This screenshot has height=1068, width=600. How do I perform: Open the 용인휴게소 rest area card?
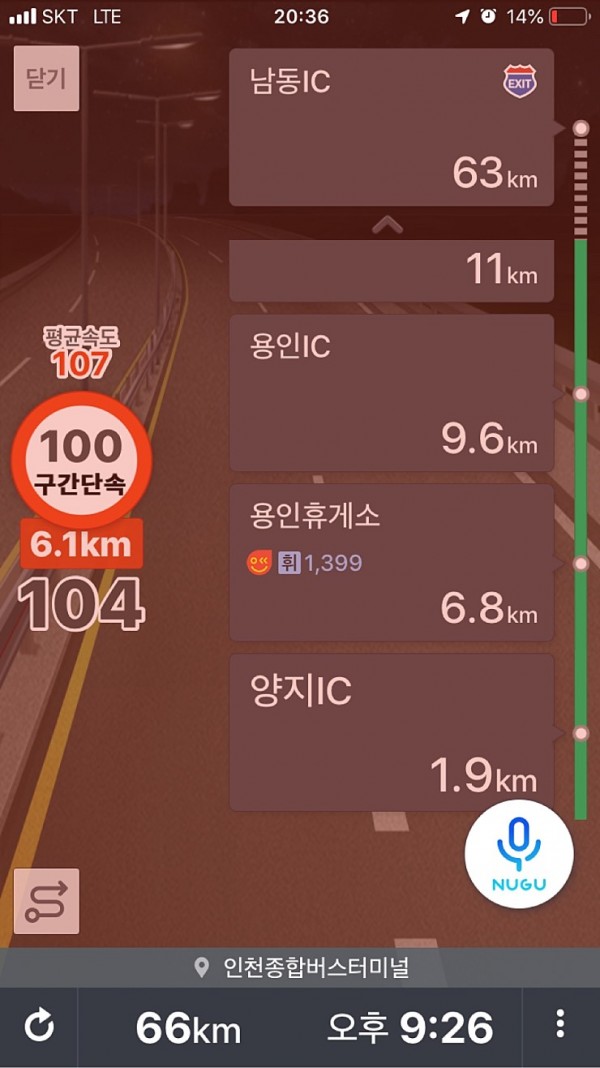[x=391, y=562]
